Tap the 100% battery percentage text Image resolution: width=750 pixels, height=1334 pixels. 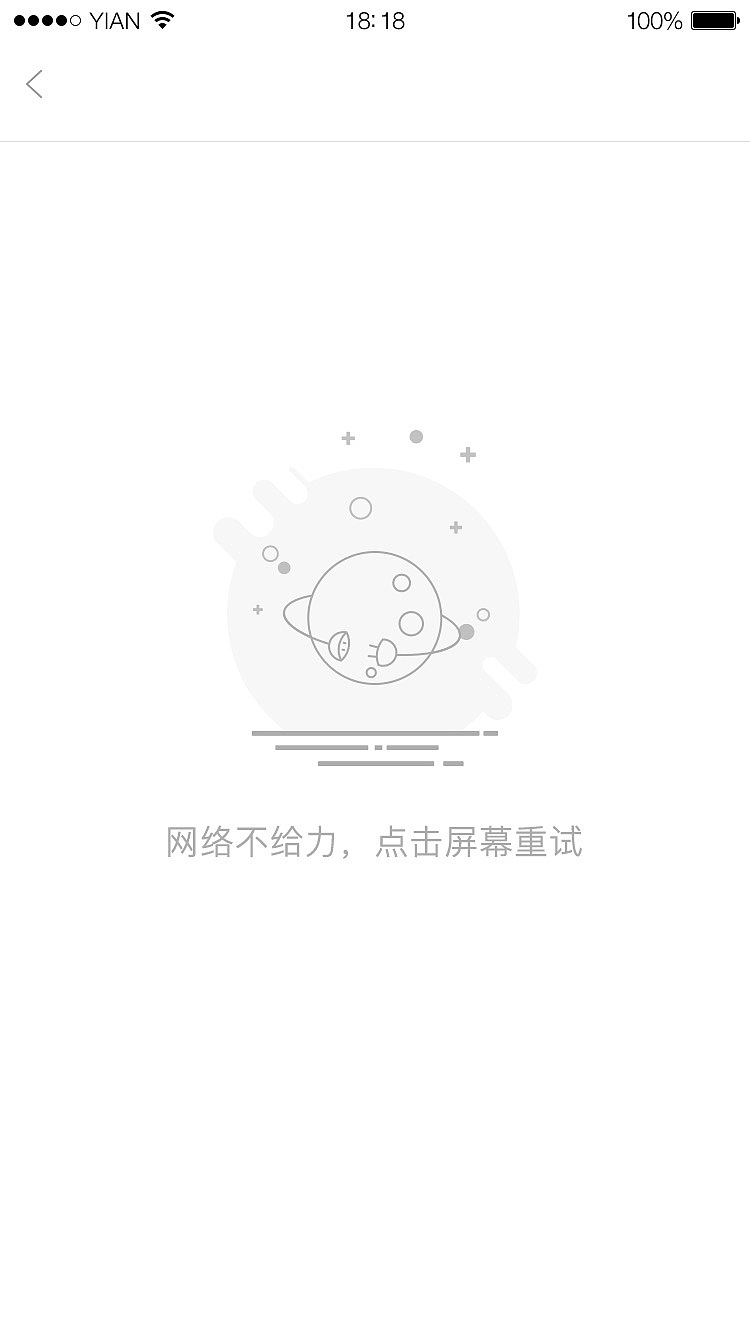655,20
